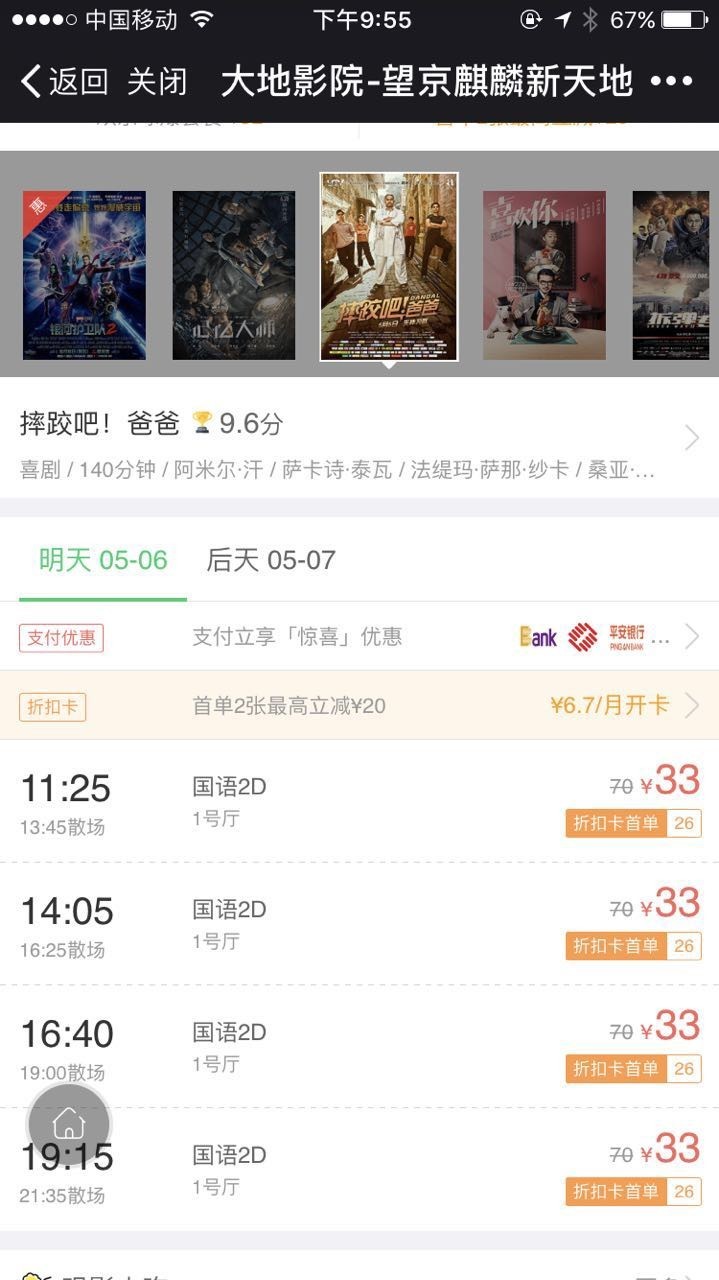Tap the 返回 back button
This screenshot has height=1280, width=719.
pyautogui.click(x=64, y=82)
